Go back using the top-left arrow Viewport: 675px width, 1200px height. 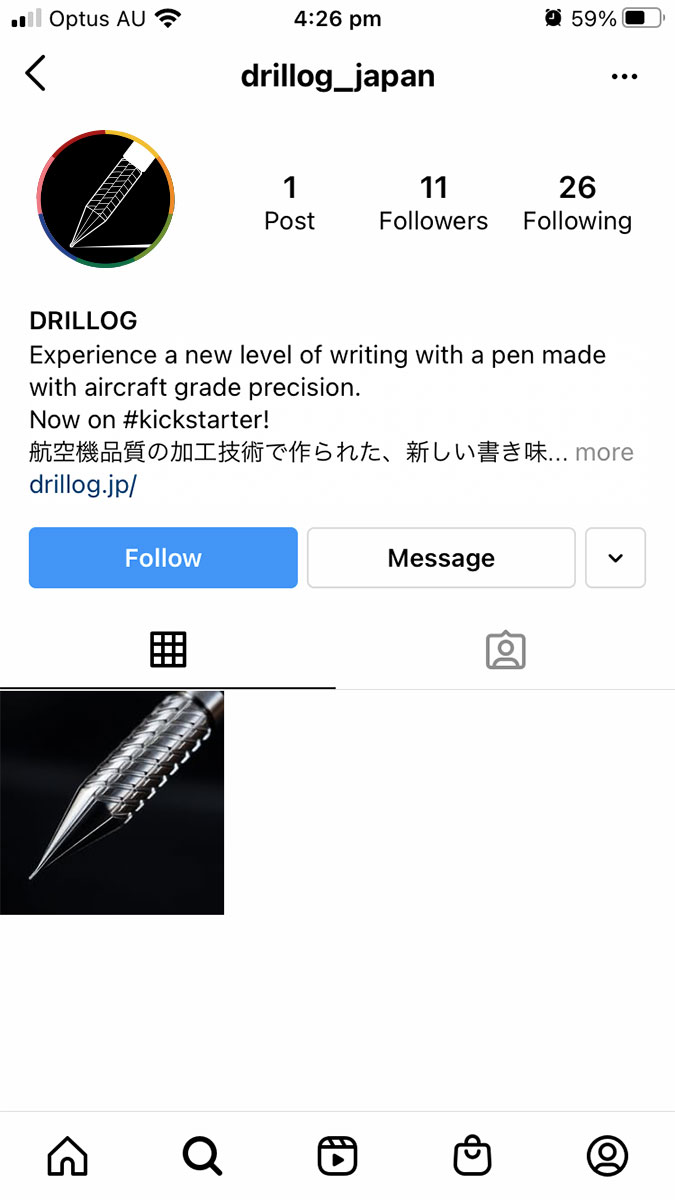[x=36, y=74]
